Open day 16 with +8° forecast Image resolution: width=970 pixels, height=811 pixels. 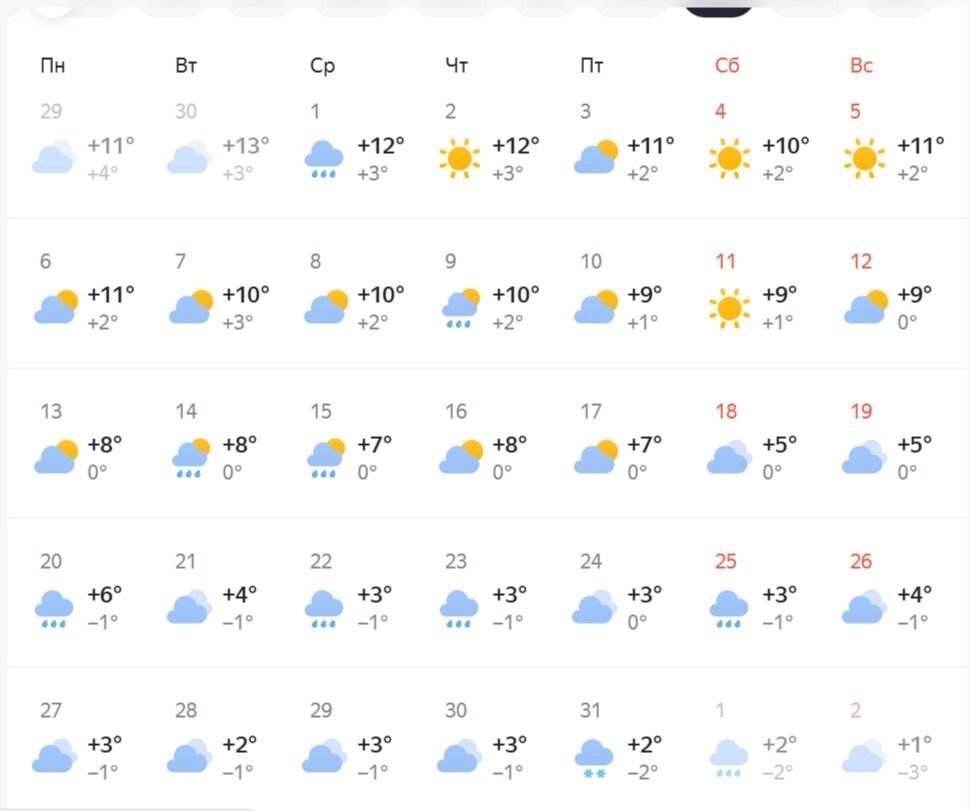[490, 445]
